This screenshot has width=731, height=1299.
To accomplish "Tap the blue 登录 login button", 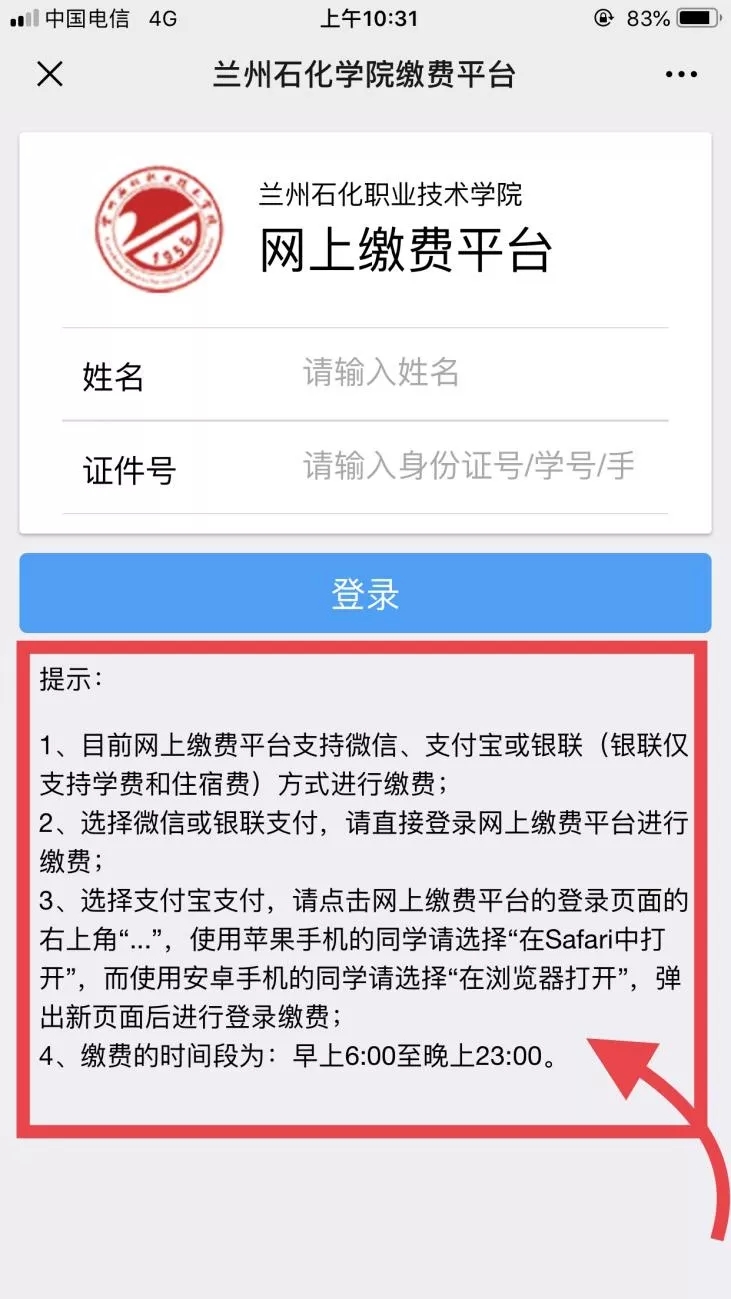I will [365, 593].
